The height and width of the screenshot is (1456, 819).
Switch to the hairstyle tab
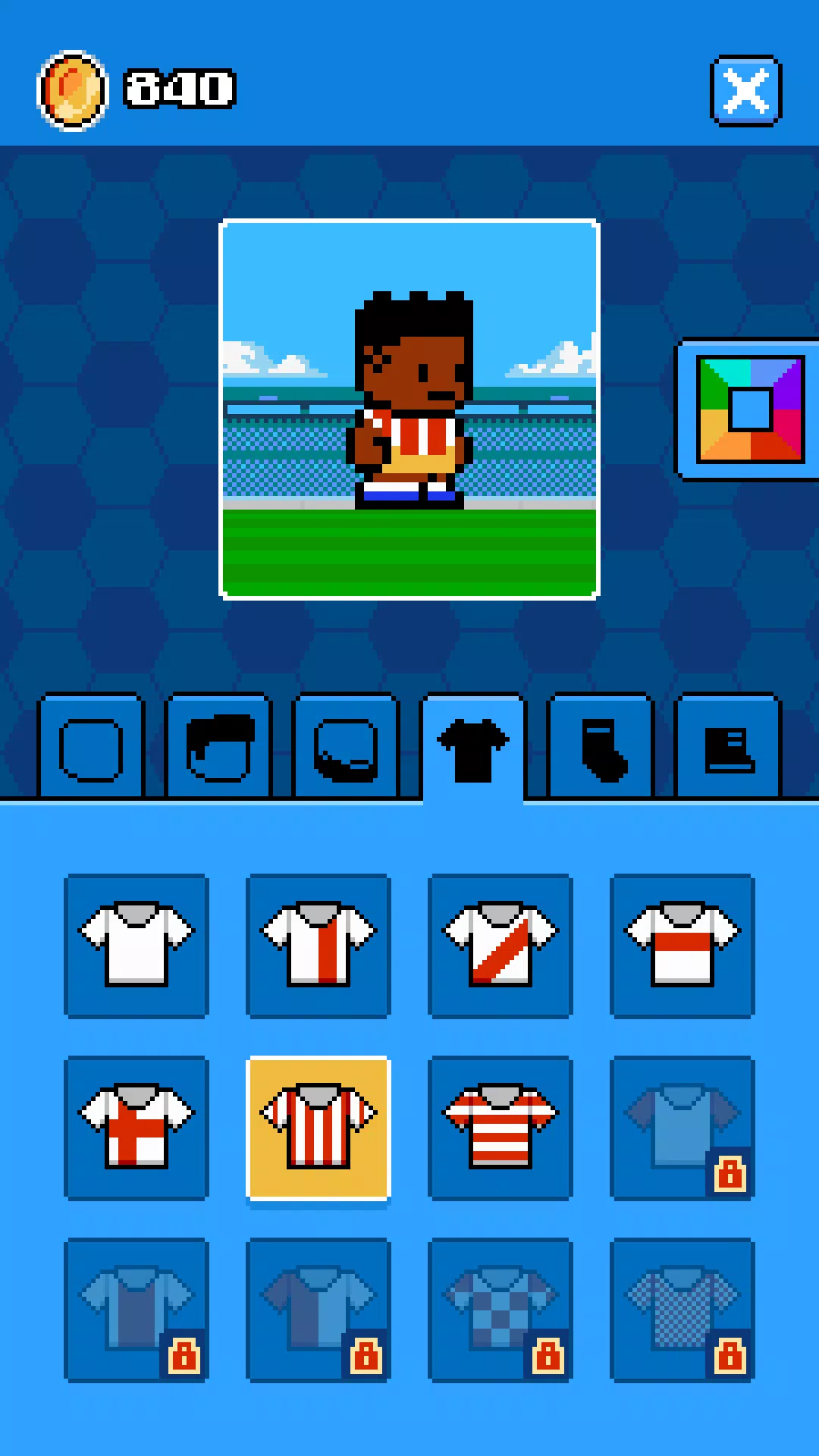coord(219,748)
